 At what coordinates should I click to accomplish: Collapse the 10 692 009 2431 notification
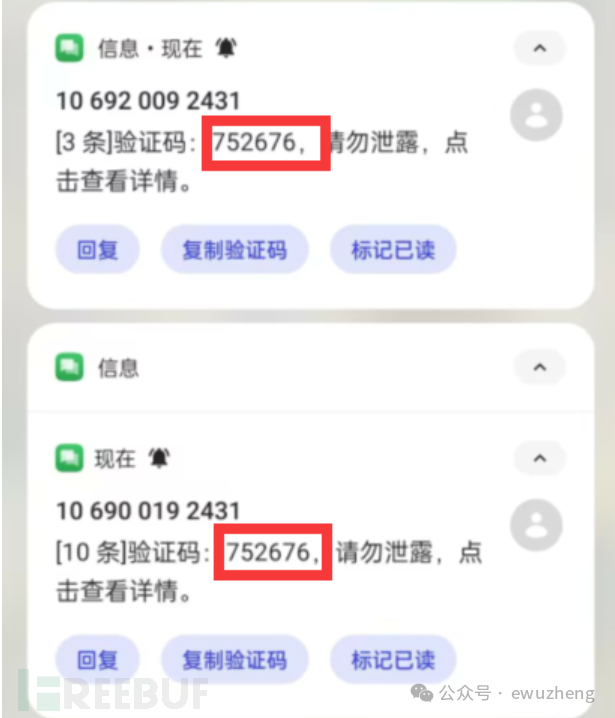coord(539,48)
